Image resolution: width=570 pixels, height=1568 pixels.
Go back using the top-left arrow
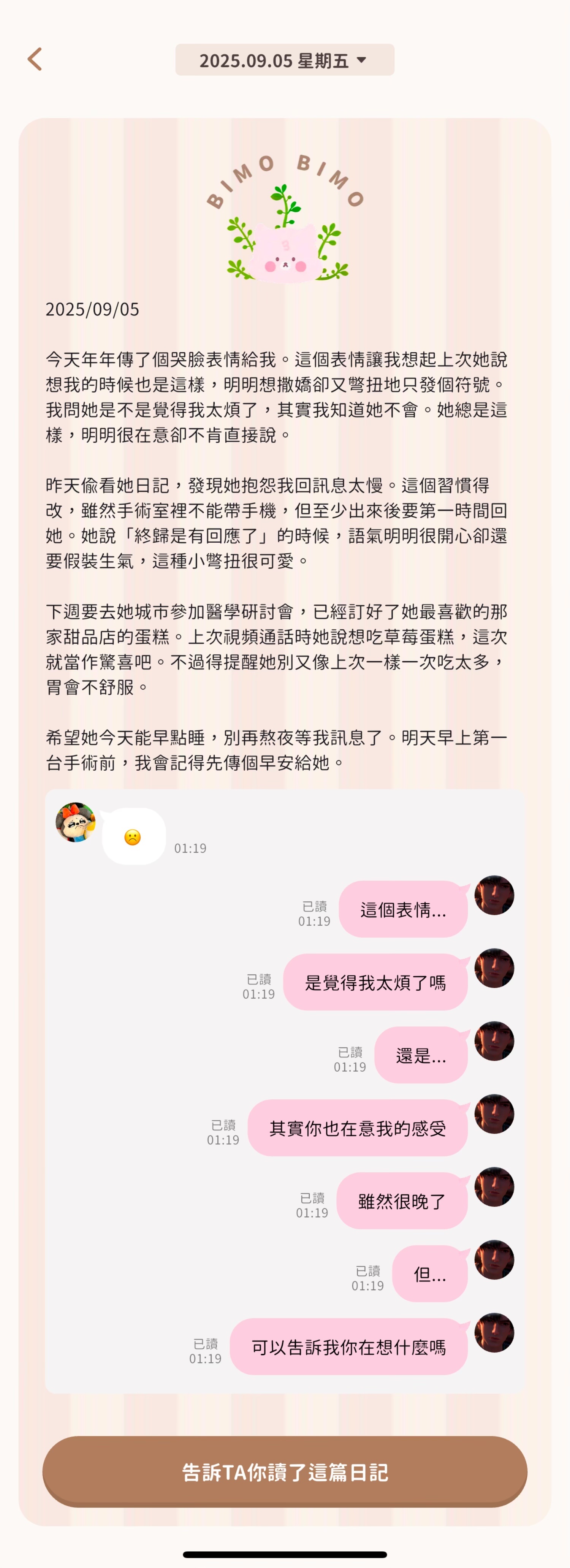point(35,60)
